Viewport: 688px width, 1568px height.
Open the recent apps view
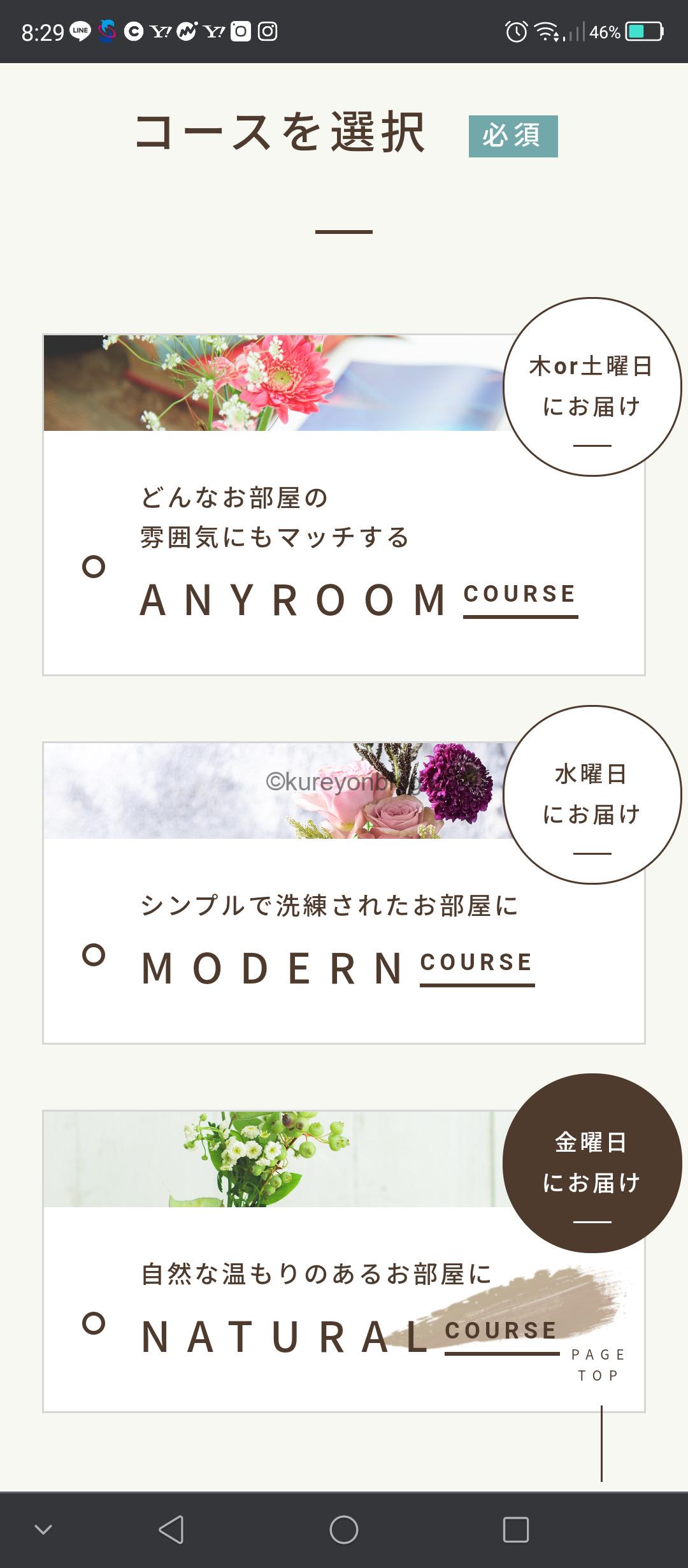pos(516,1529)
